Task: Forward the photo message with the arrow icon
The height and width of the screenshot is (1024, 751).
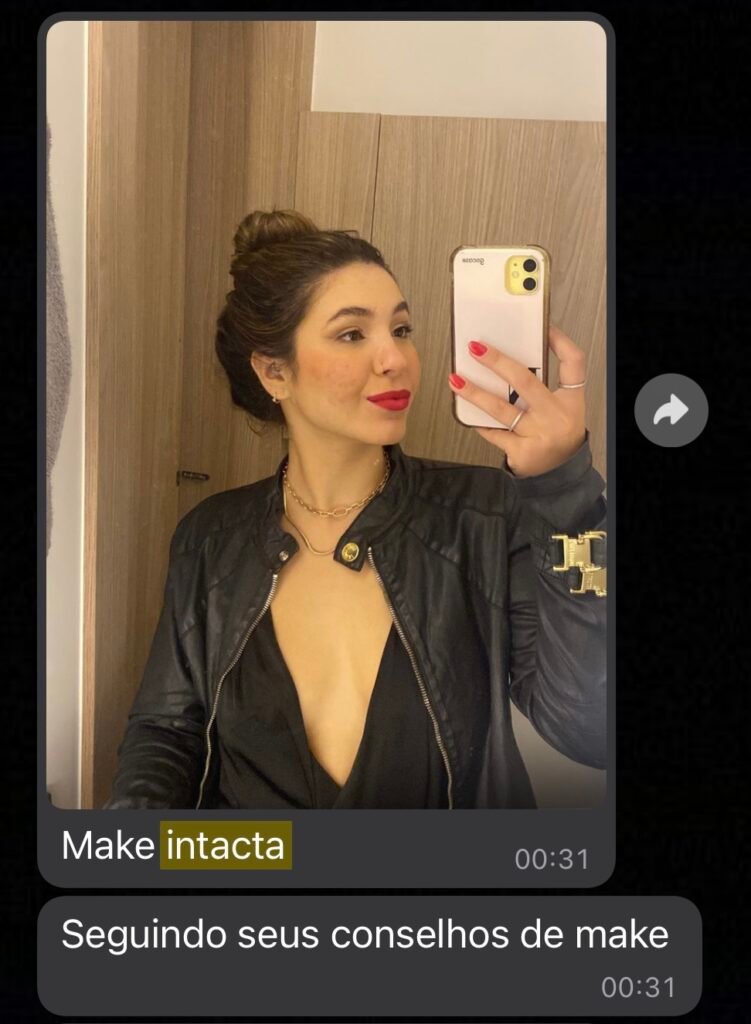Action: pyautogui.click(x=671, y=410)
